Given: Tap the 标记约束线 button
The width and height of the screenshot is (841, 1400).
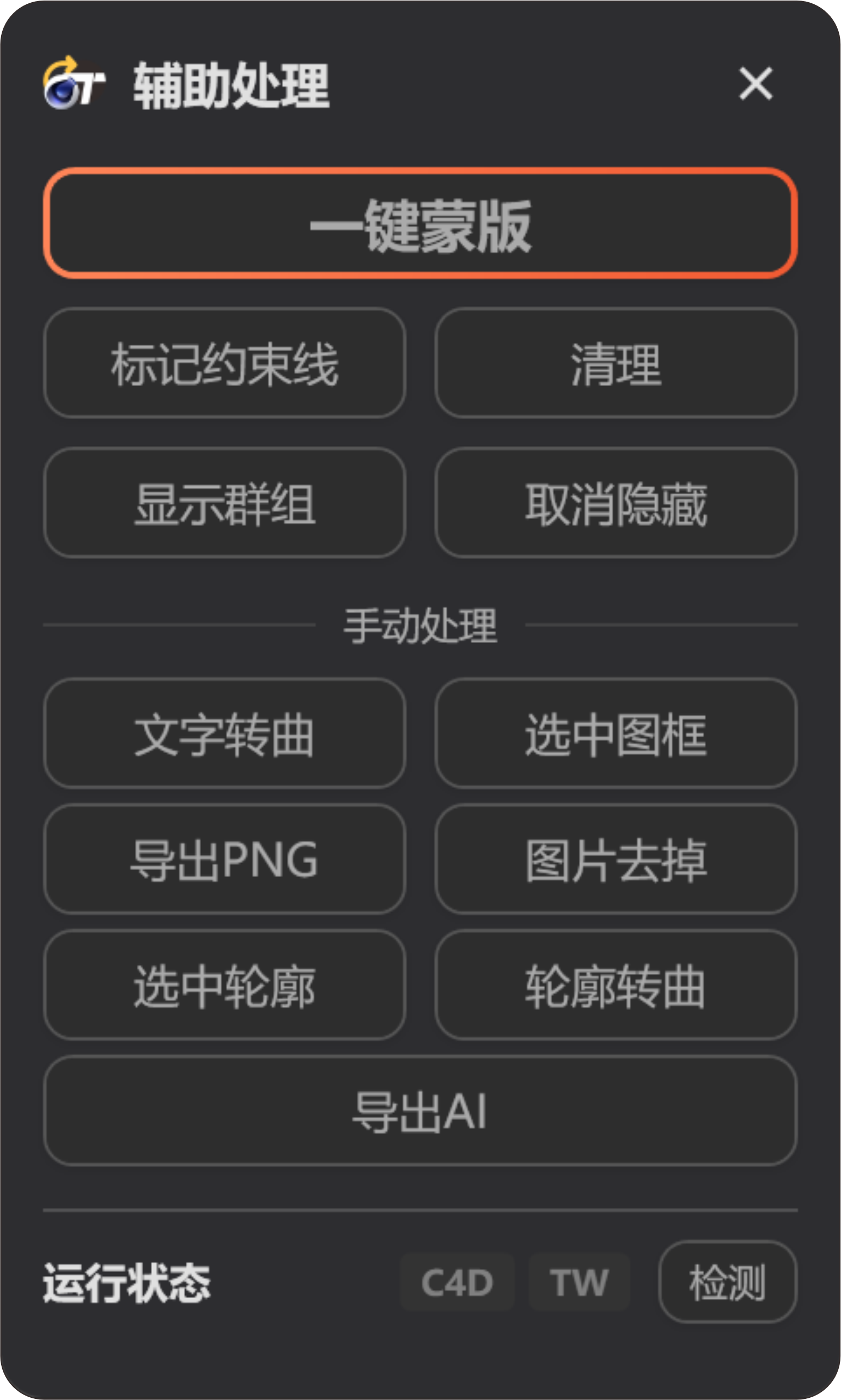Looking at the screenshot, I should (224, 363).
